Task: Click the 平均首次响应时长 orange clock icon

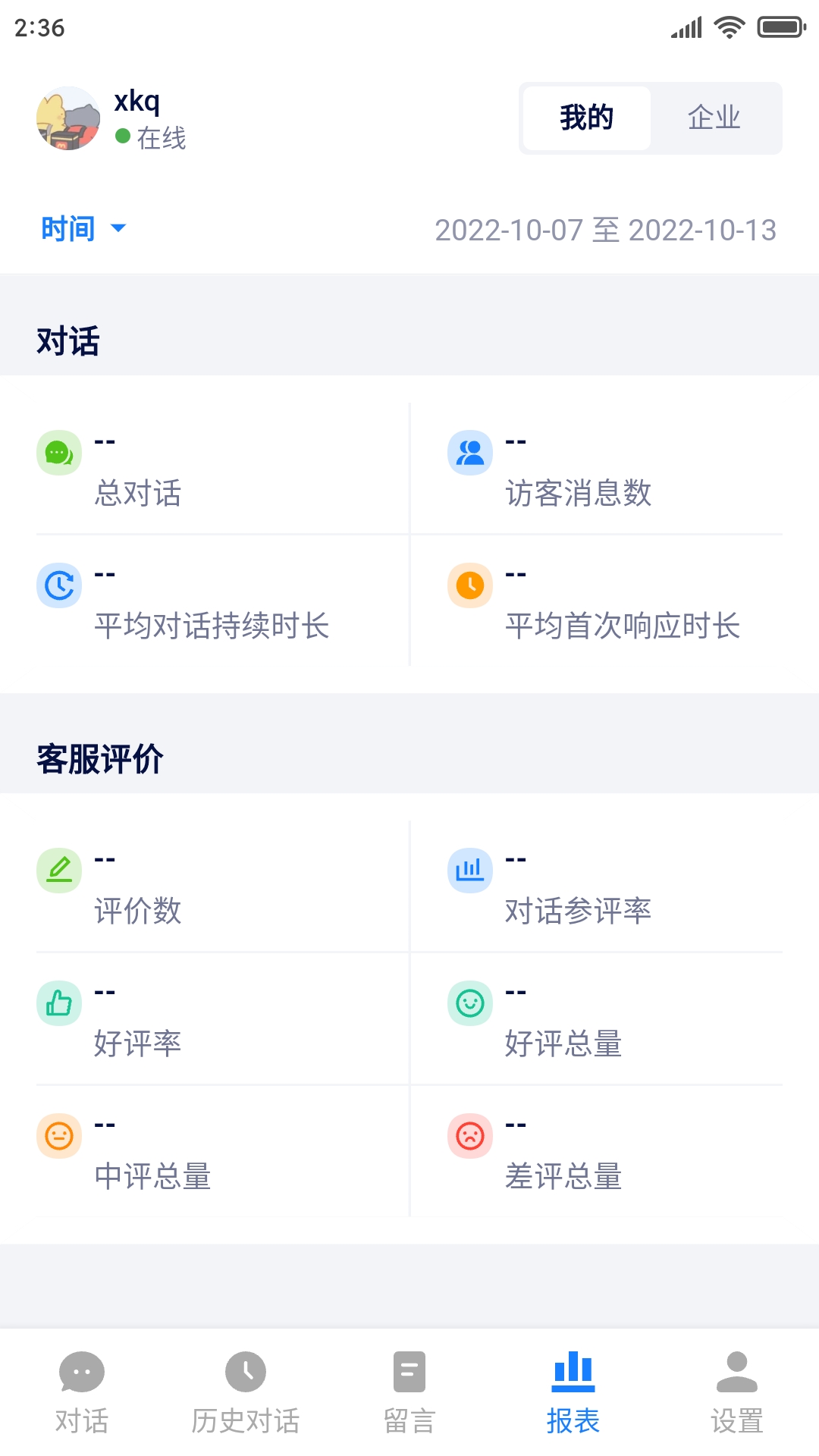Action: click(470, 585)
